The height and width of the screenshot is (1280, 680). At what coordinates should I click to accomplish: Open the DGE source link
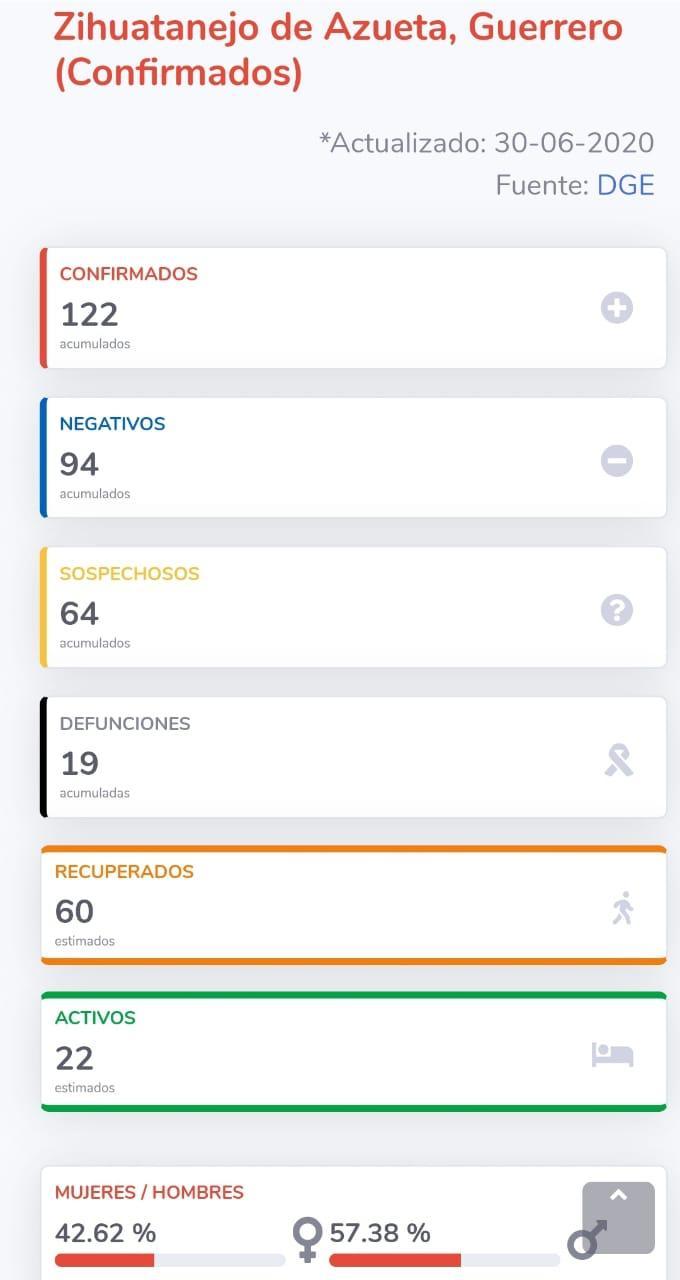[625, 185]
